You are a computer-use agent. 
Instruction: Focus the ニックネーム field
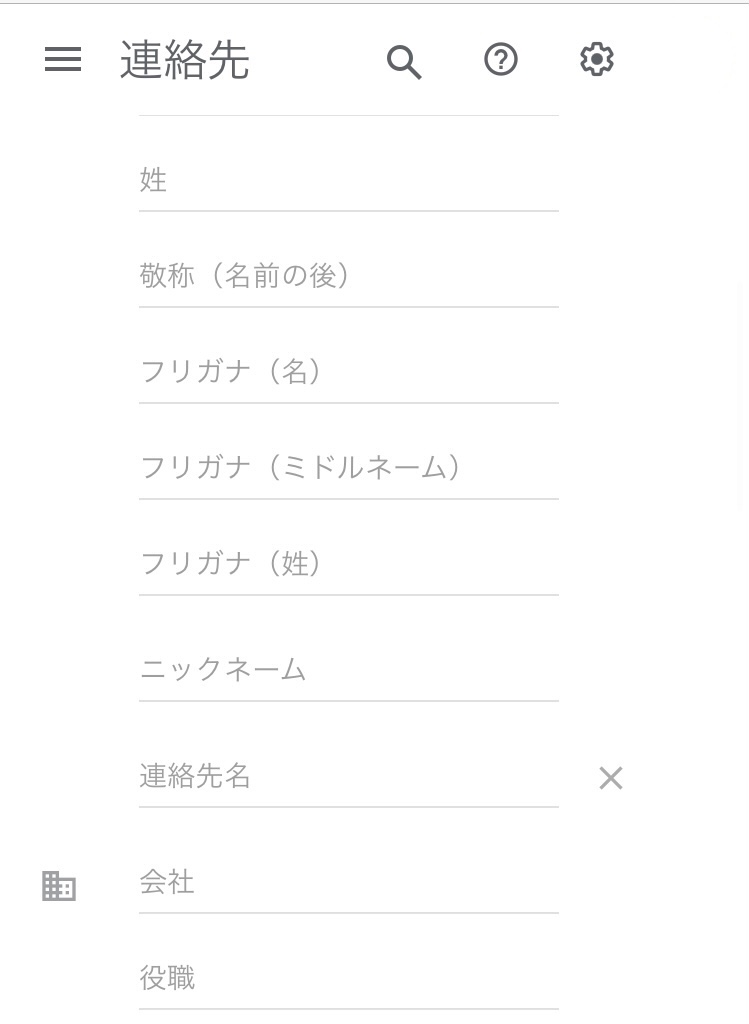(x=348, y=671)
